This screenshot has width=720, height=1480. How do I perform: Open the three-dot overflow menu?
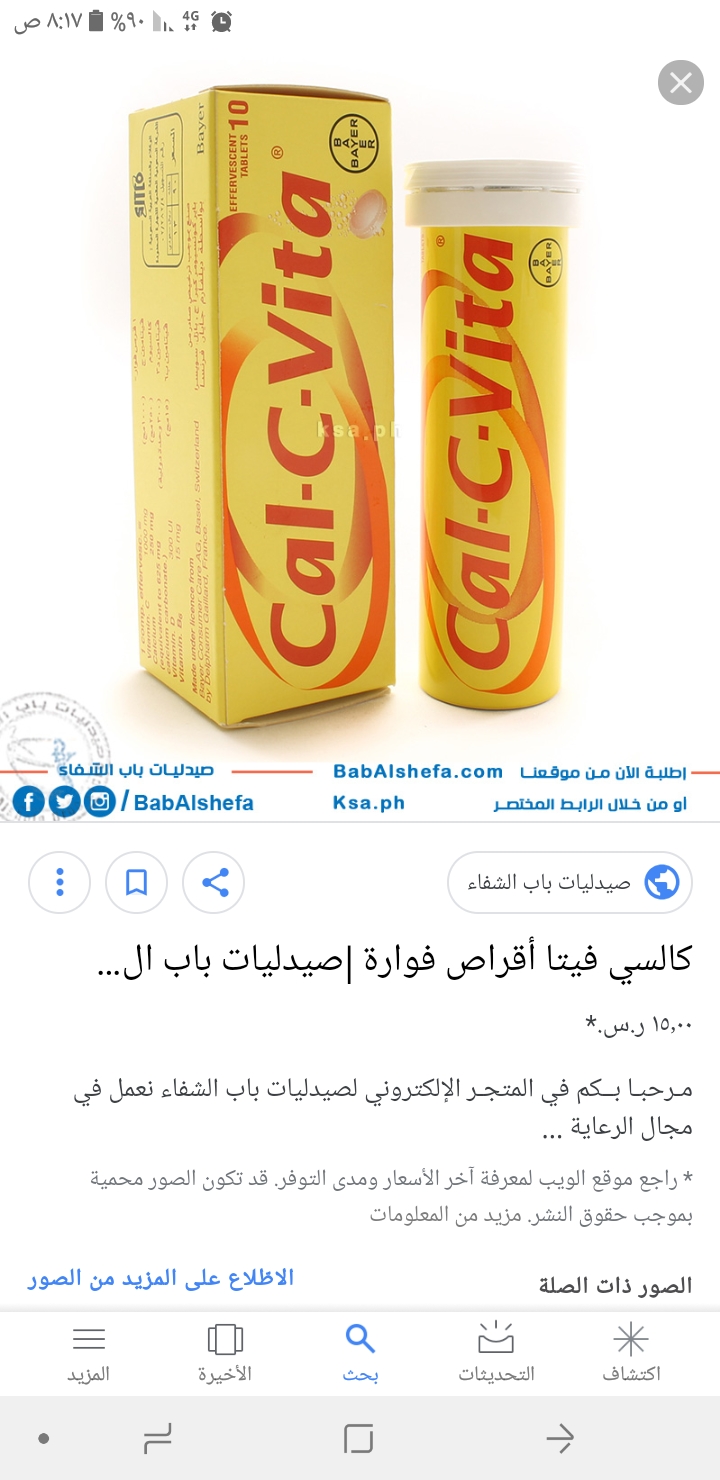[x=60, y=882]
